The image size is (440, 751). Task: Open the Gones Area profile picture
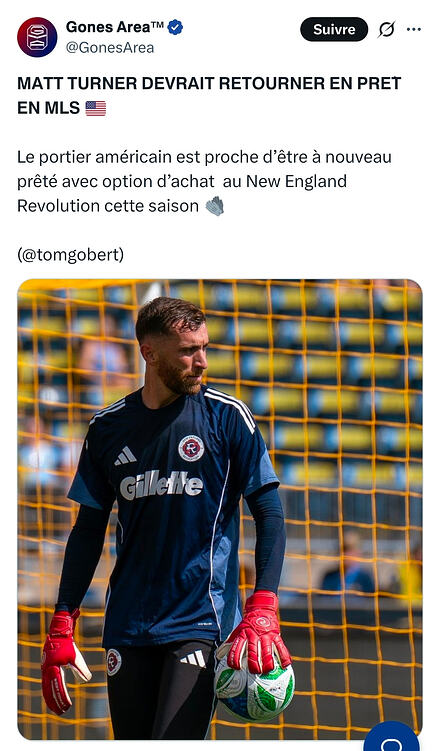pyautogui.click(x=37, y=37)
